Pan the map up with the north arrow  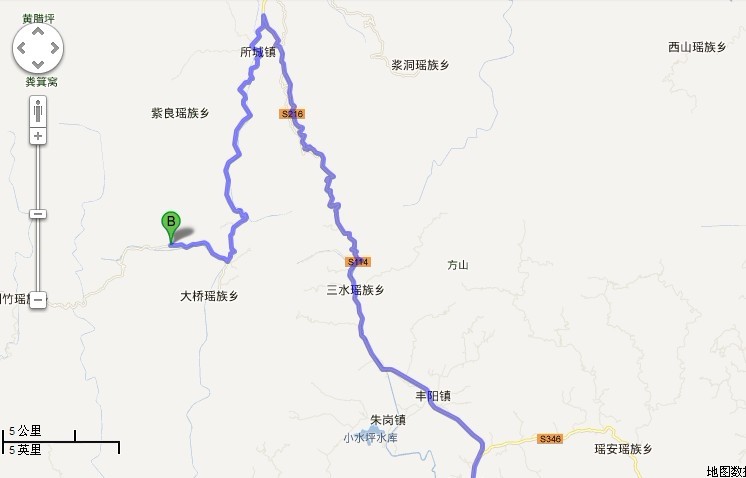pos(37,31)
